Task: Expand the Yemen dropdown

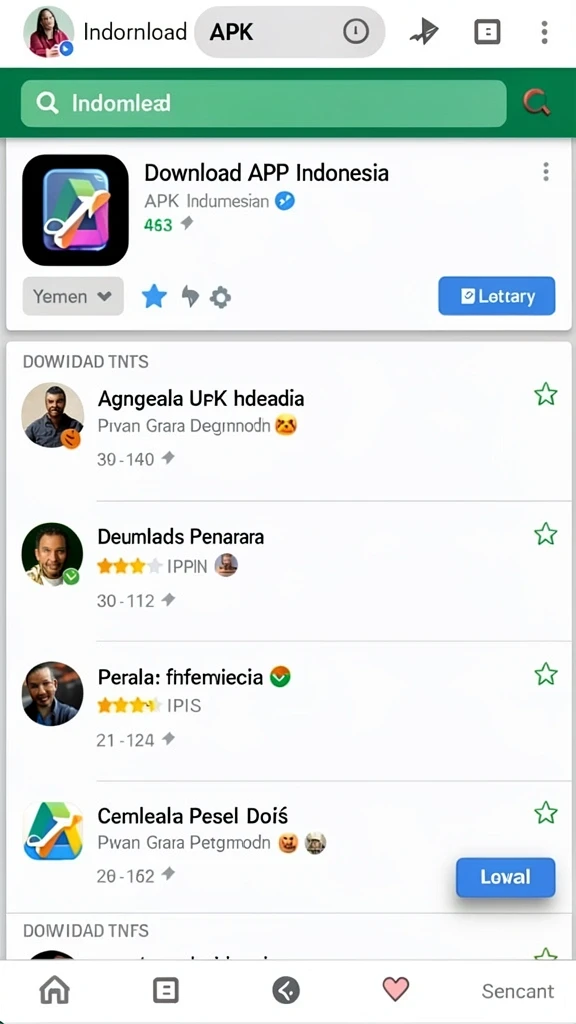Action: pyautogui.click(x=73, y=296)
